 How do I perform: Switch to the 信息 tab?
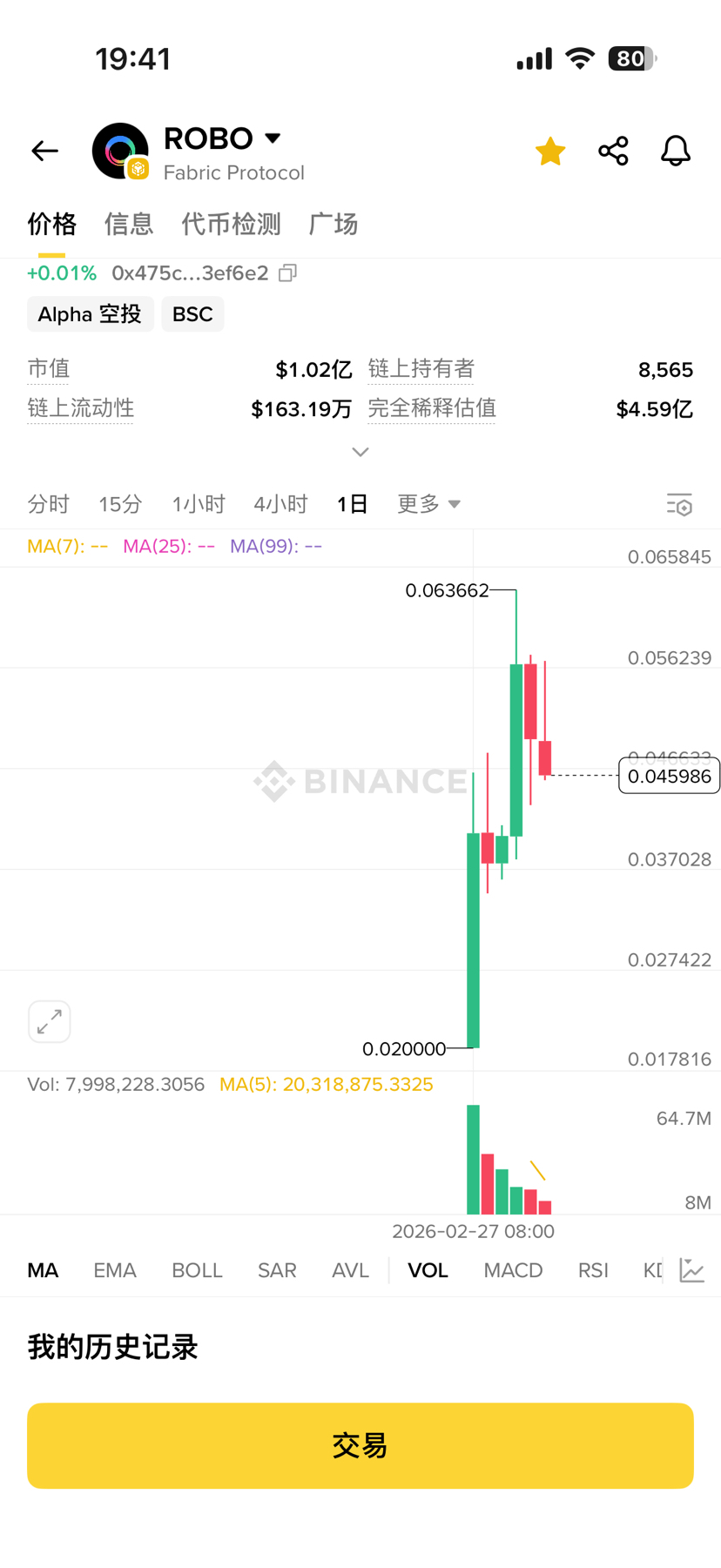click(129, 225)
